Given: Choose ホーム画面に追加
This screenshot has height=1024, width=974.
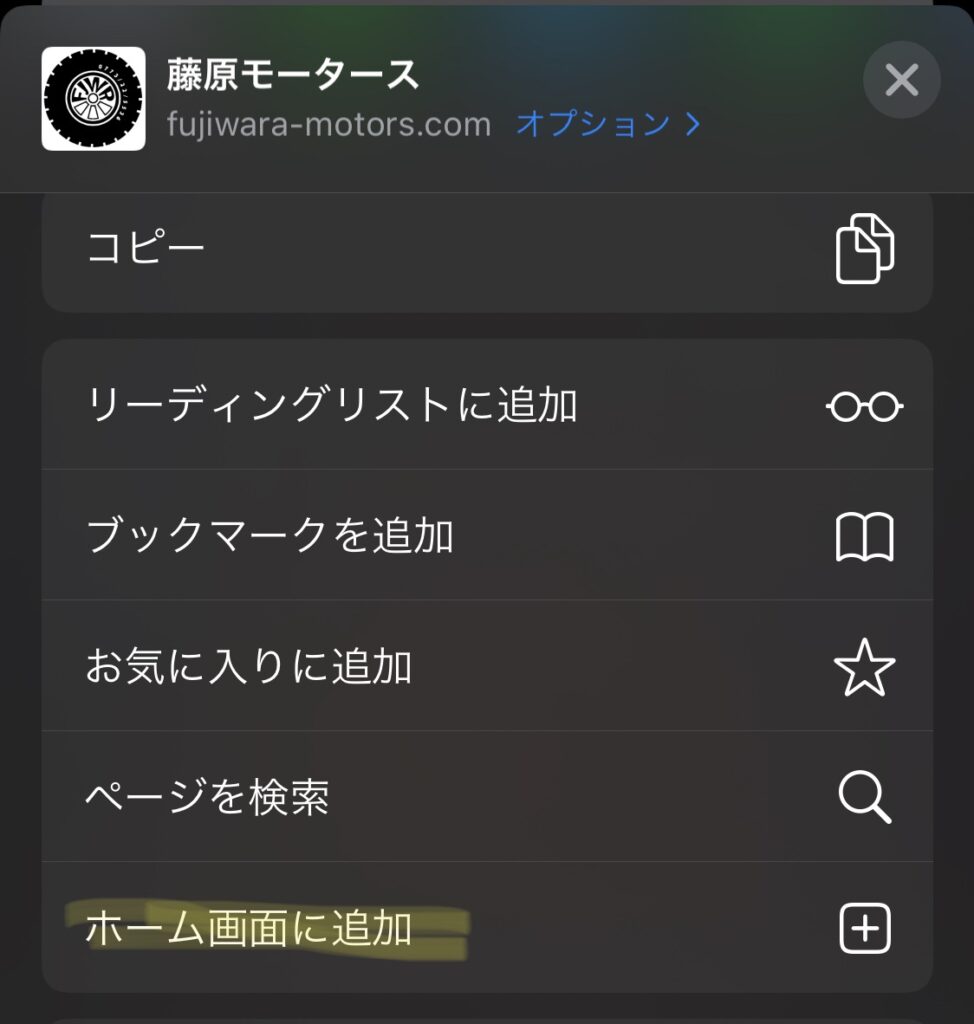Looking at the screenshot, I should click(487, 929).
